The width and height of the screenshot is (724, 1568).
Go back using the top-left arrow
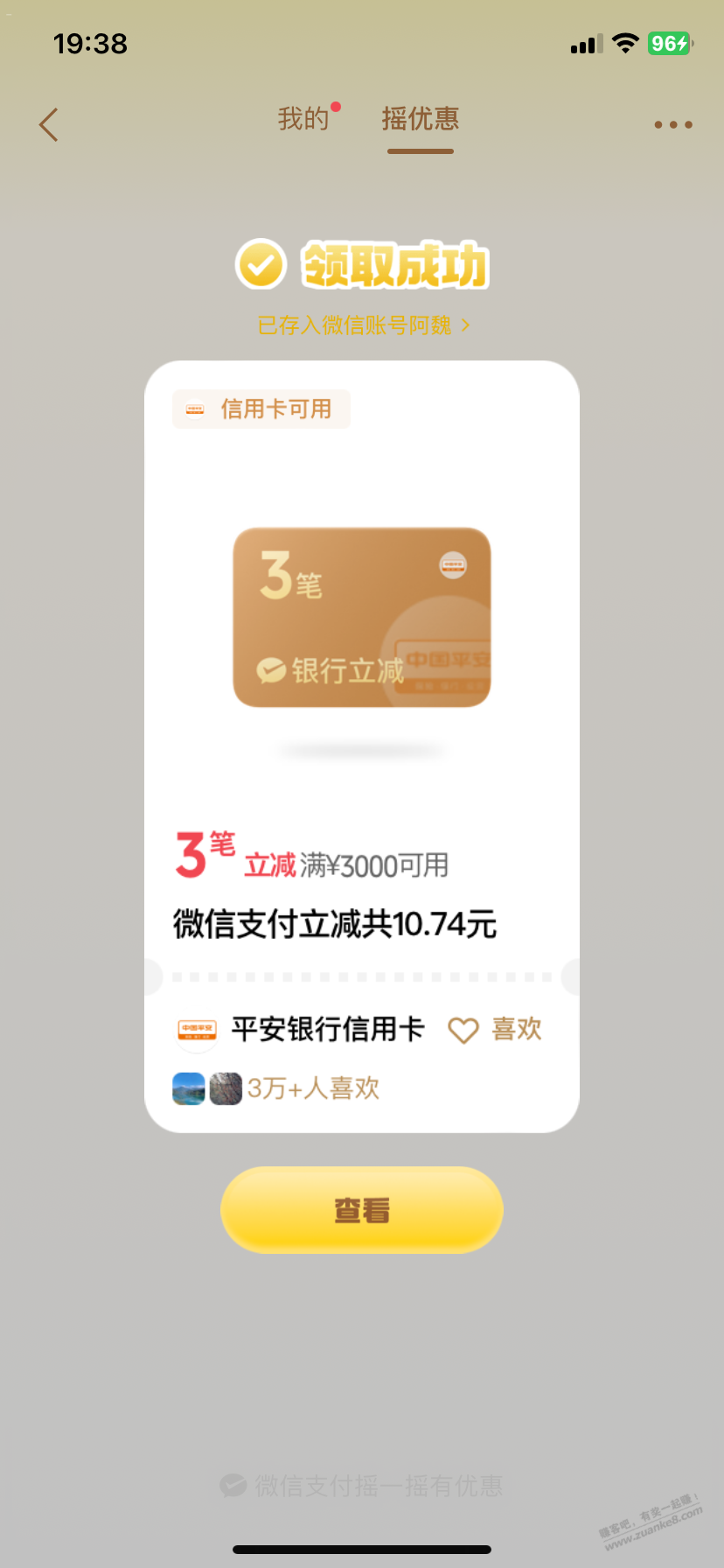49,125
